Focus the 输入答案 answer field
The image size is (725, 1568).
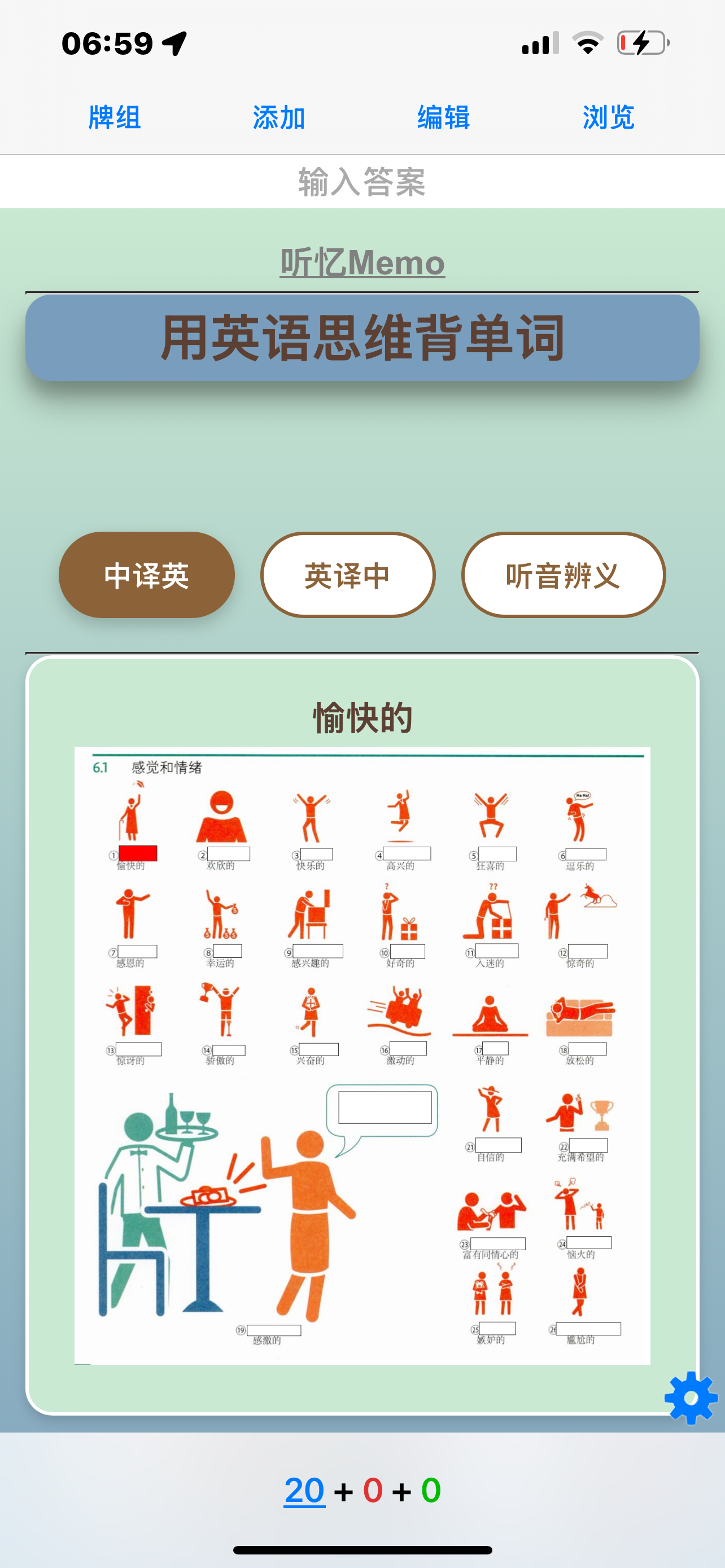pos(362,181)
